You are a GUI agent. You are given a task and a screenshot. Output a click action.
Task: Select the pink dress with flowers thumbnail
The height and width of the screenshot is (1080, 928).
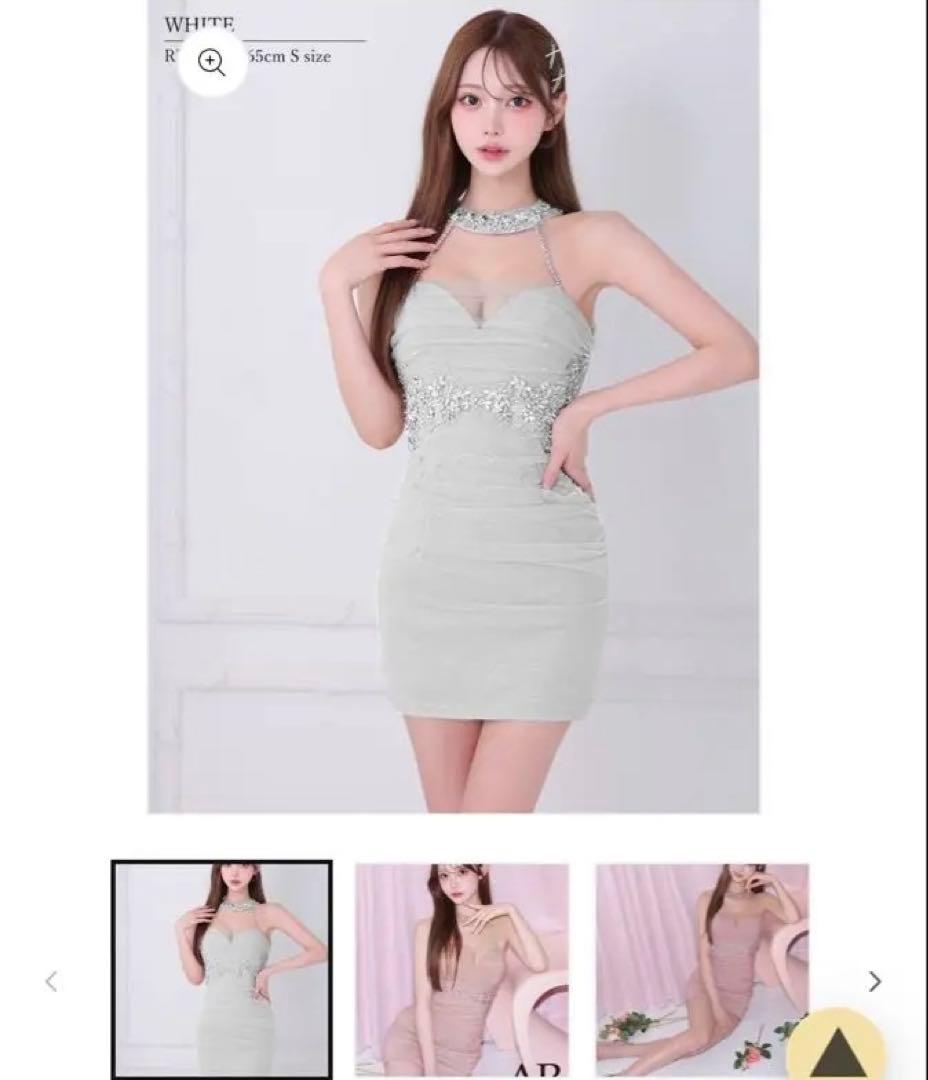tap(702, 969)
